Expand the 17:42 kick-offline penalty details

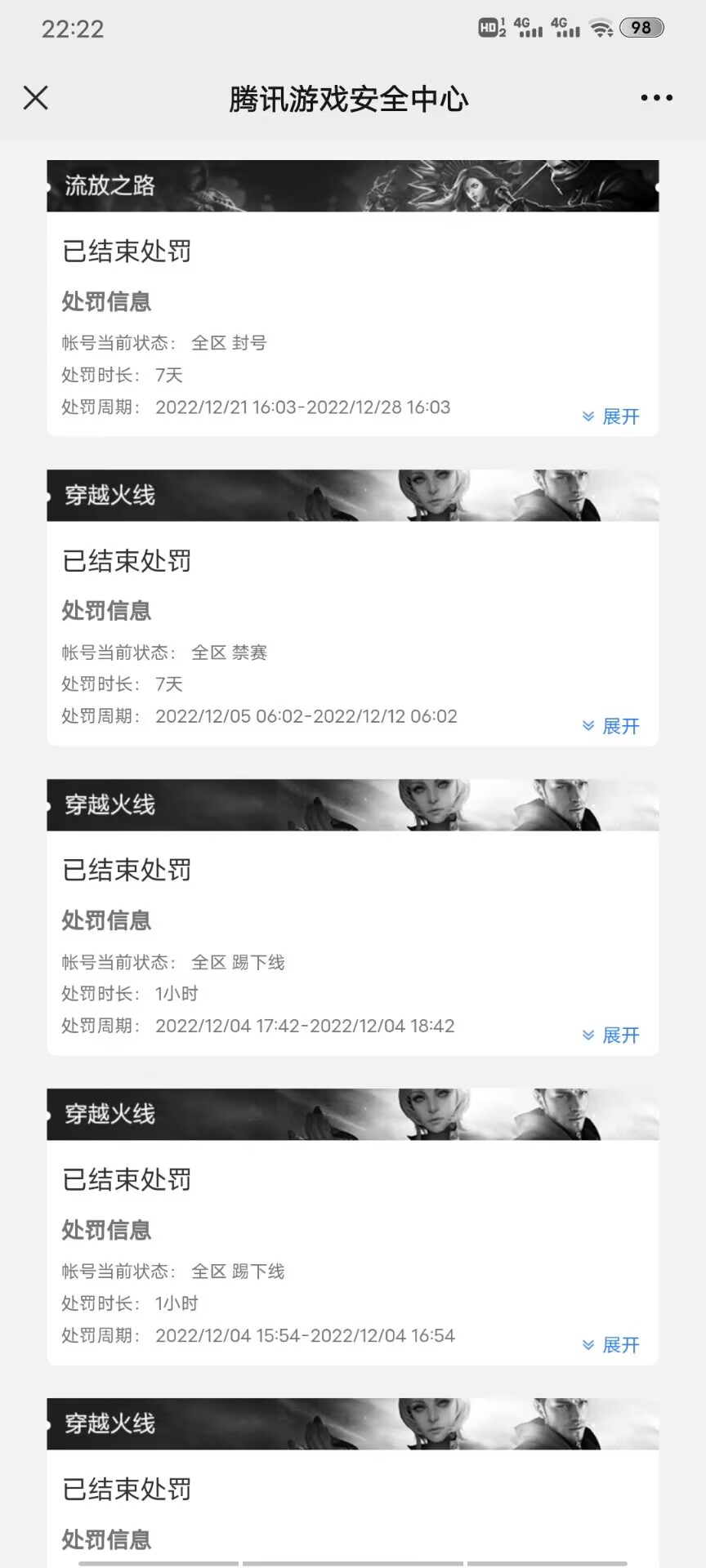pos(611,1036)
